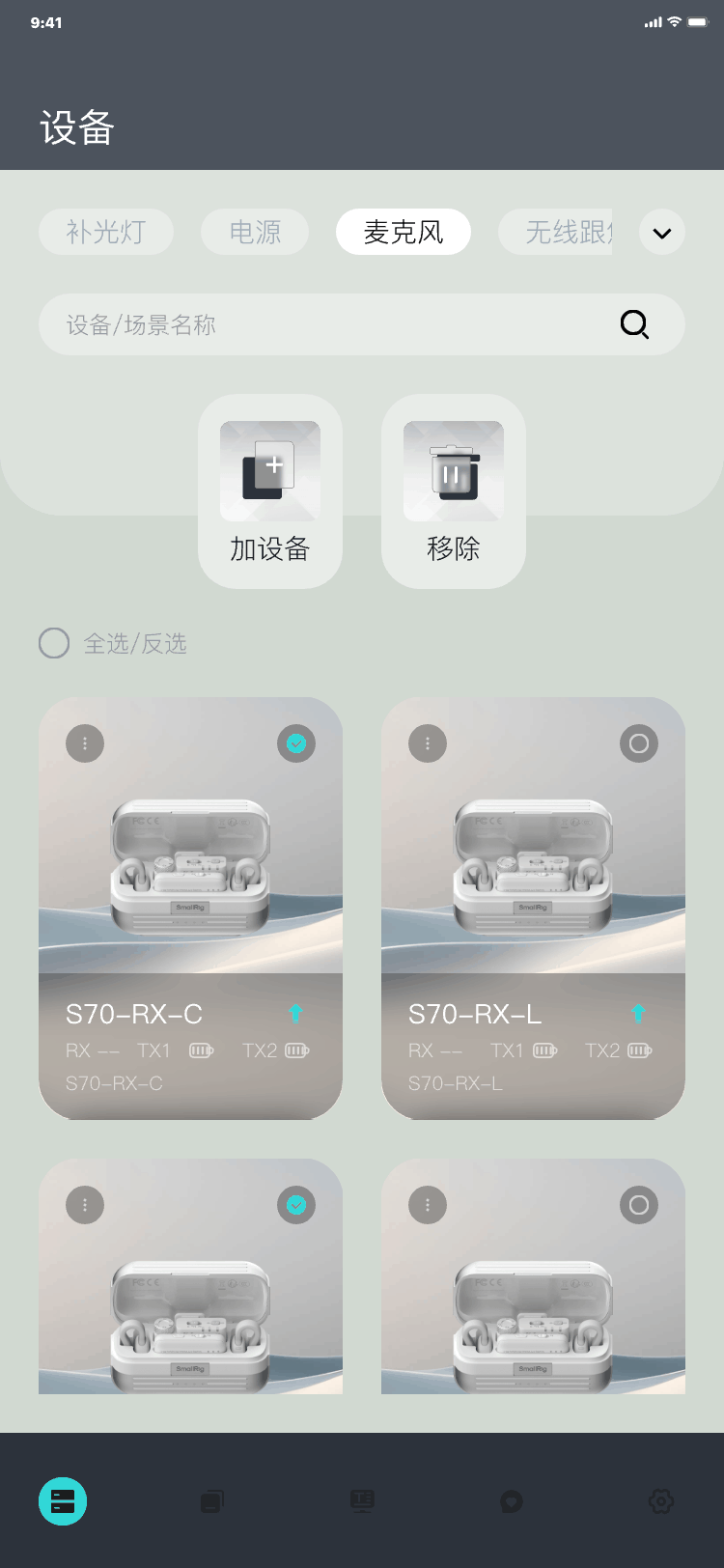Check the S70-RX-L card selection circle
Viewport: 724px width, 1568px height.
pos(639,743)
